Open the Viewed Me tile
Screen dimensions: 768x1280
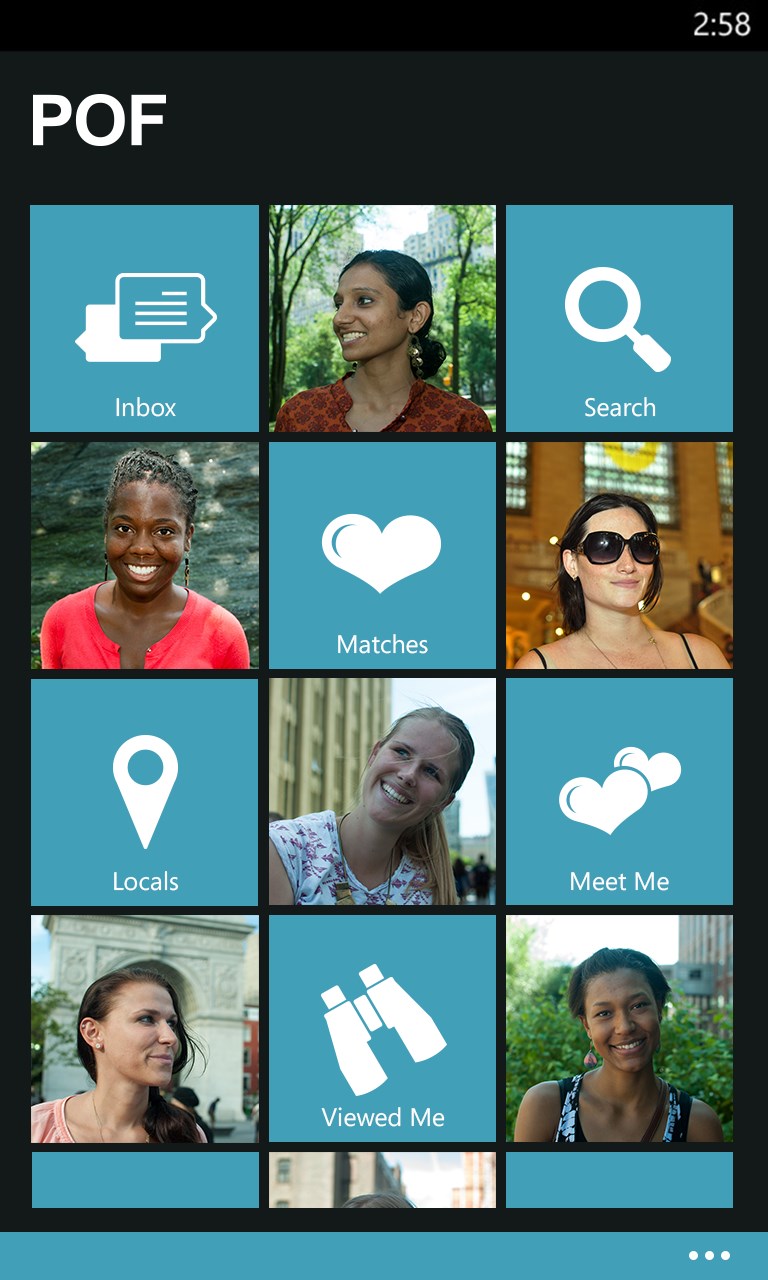[x=382, y=1028]
